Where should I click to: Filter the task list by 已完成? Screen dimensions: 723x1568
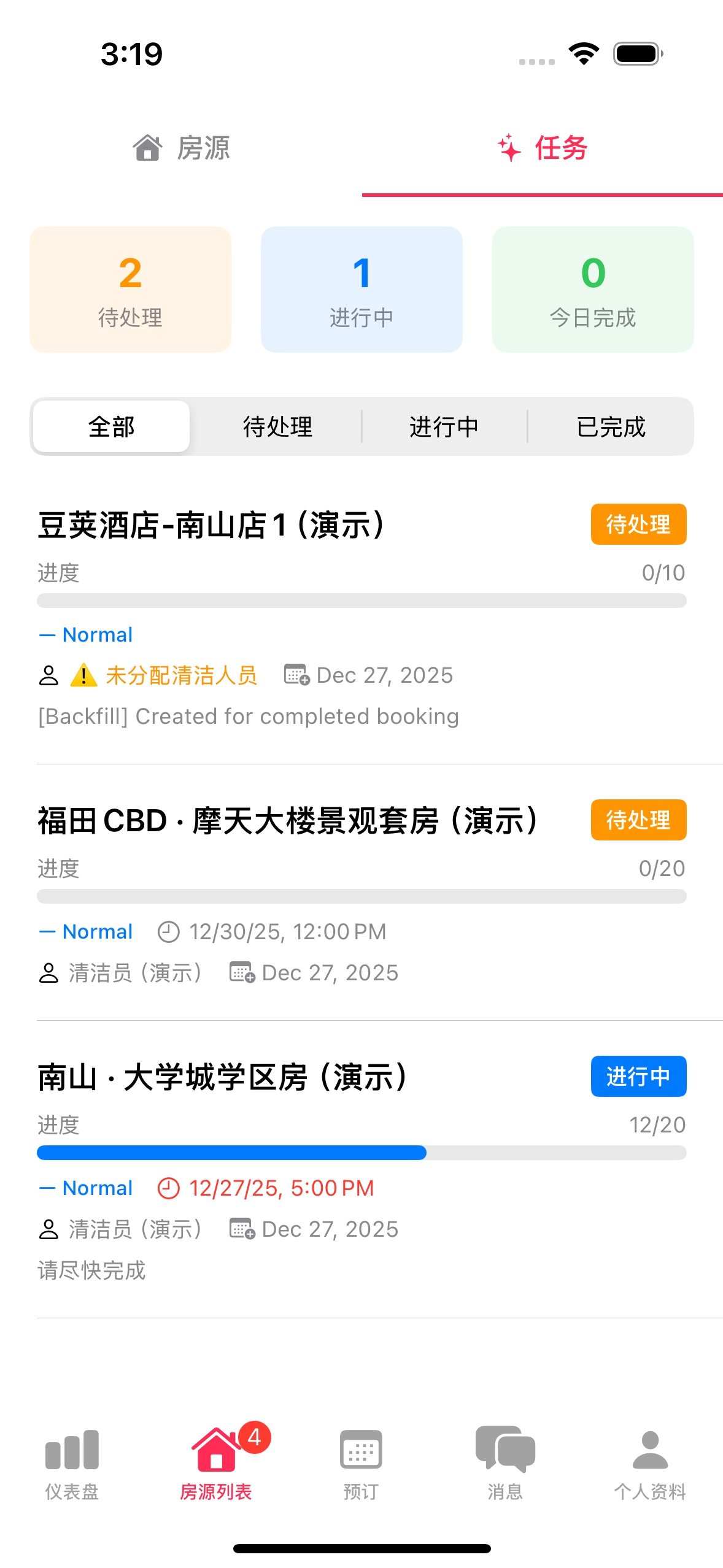point(611,427)
